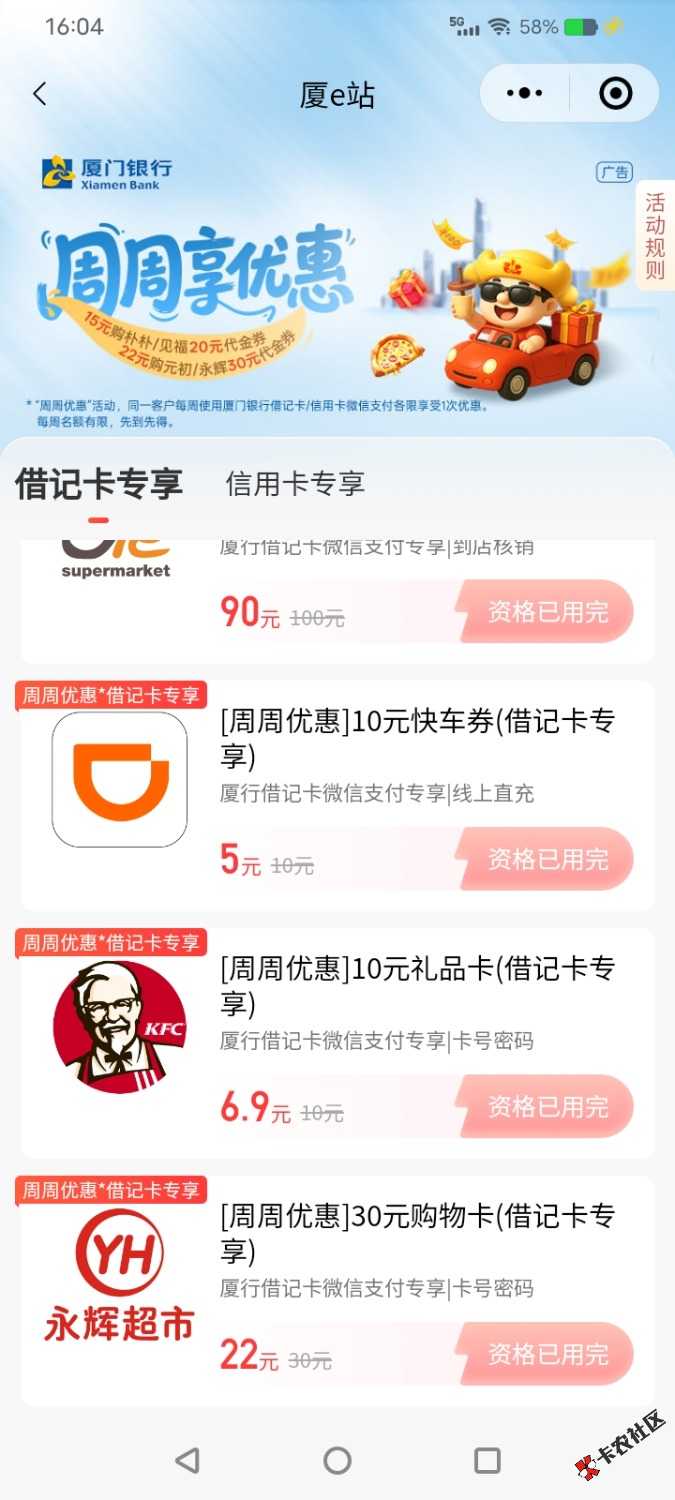The image size is (675, 1500).
Task: Tap 资格已用完 for the 22元 购物卡
Action: tap(547, 1355)
